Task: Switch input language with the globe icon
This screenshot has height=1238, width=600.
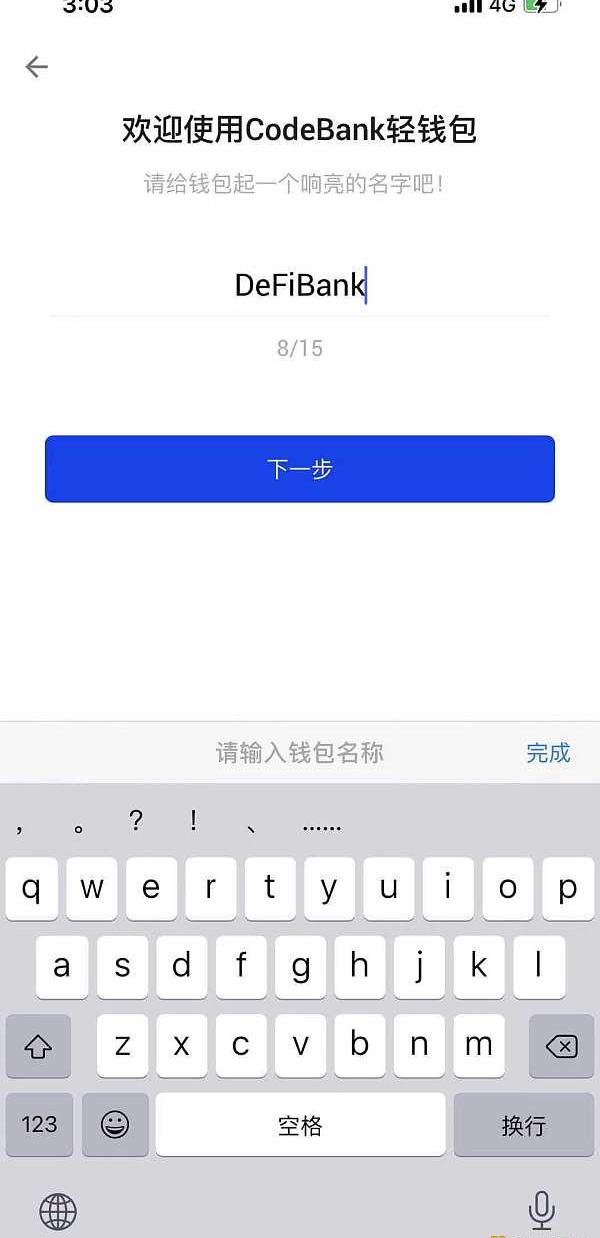Action: pos(58,1211)
